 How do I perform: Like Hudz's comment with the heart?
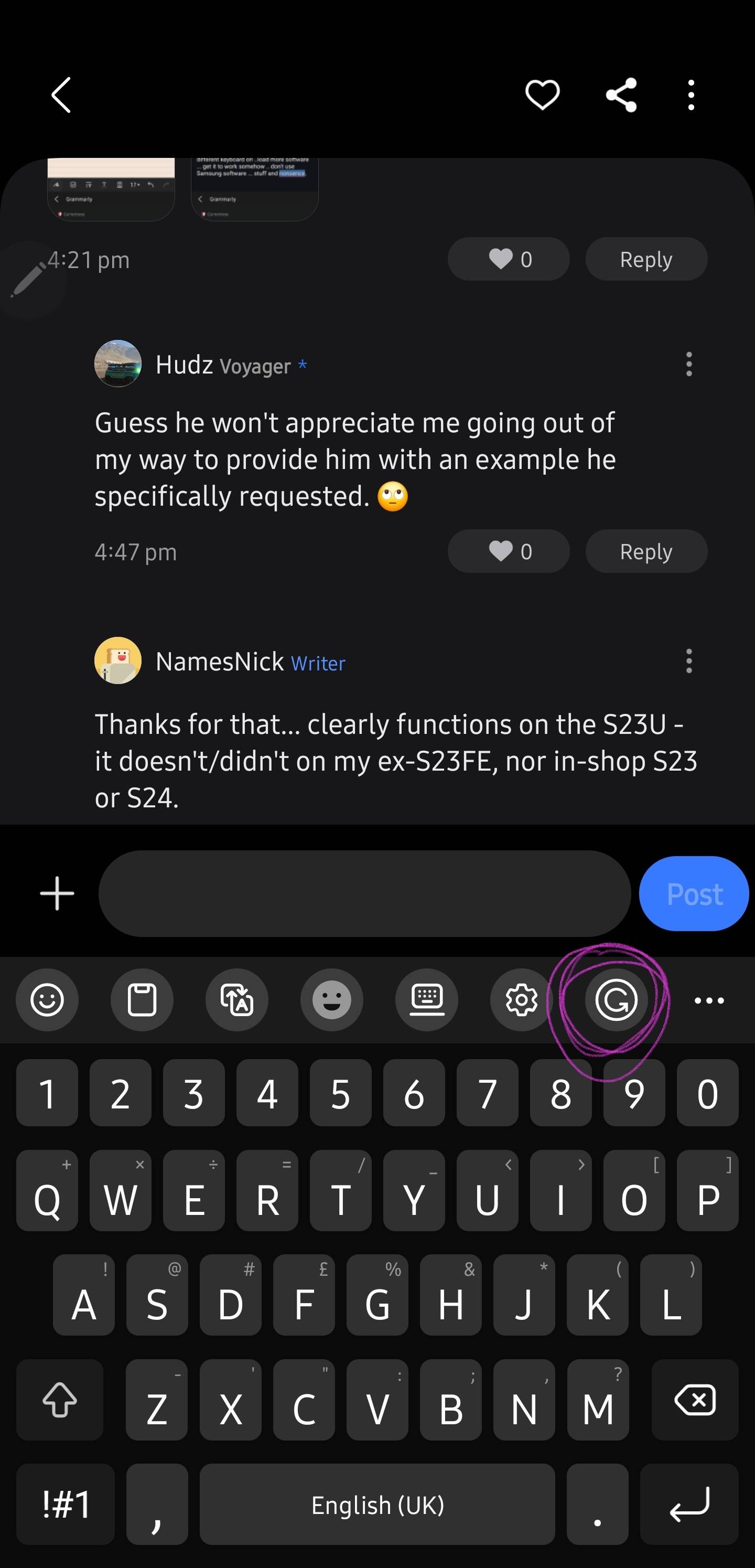pos(509,551)
